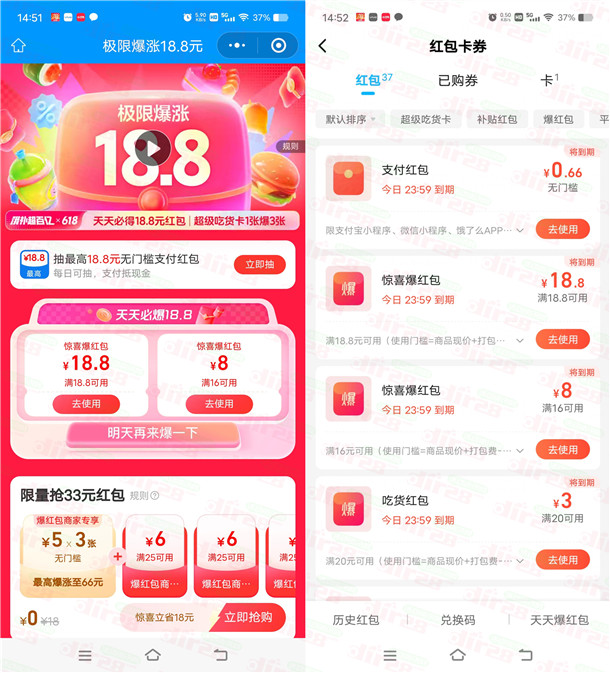Open 规则 on the banner

coord(289,146)
